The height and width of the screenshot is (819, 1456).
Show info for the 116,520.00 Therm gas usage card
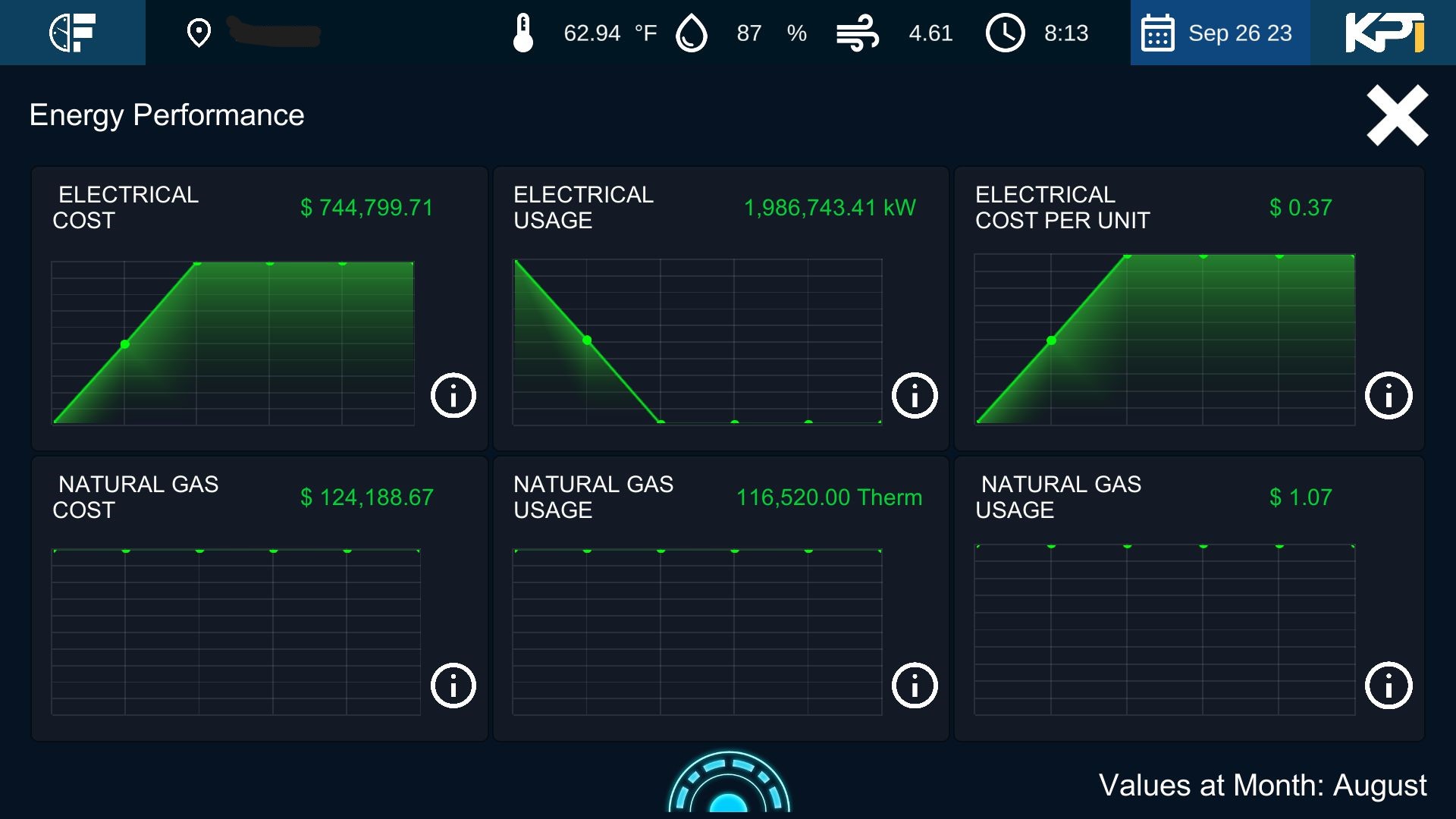(915, 686)
